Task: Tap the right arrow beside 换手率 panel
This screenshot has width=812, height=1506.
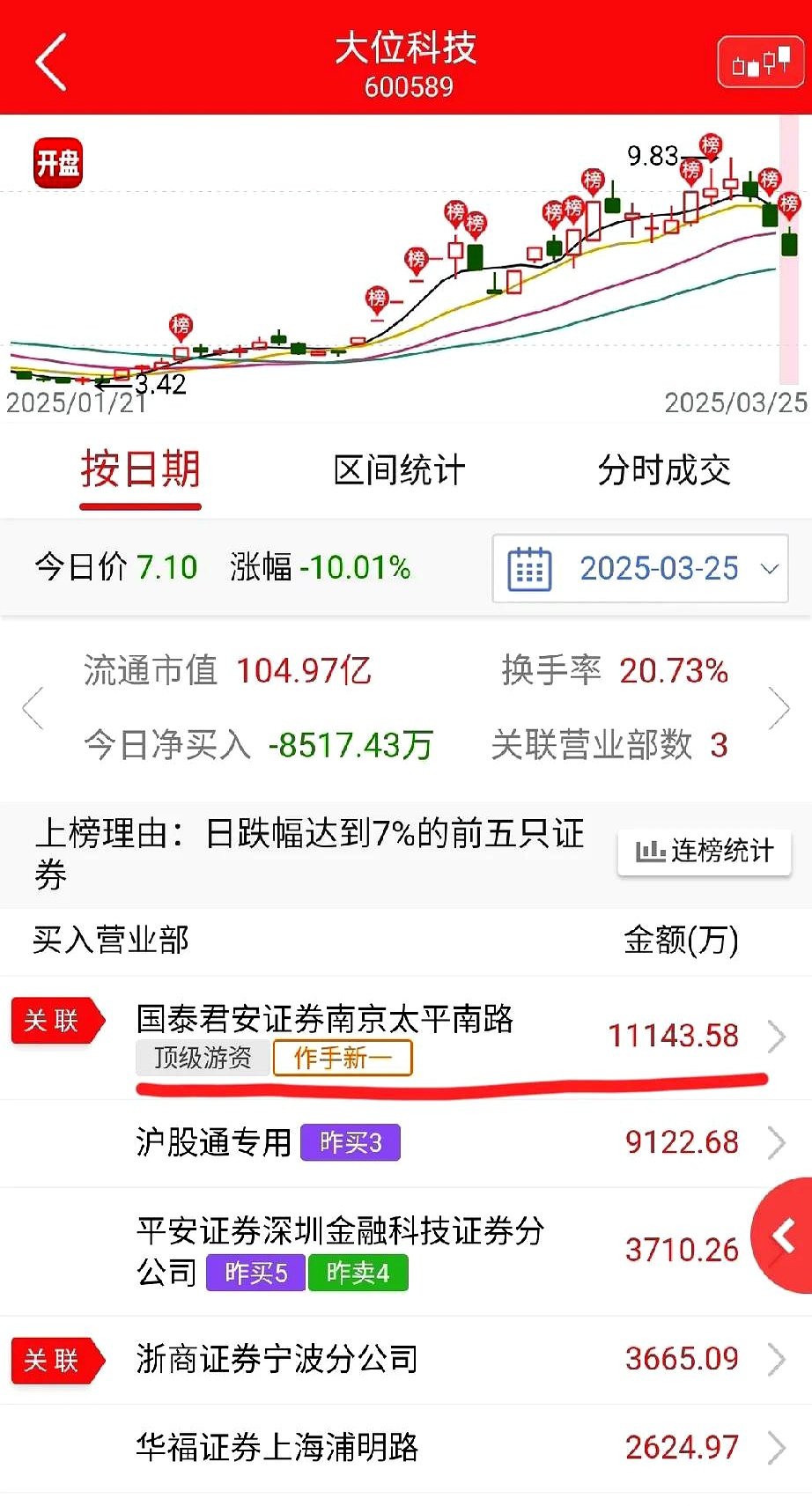Action: click(780, 707)
